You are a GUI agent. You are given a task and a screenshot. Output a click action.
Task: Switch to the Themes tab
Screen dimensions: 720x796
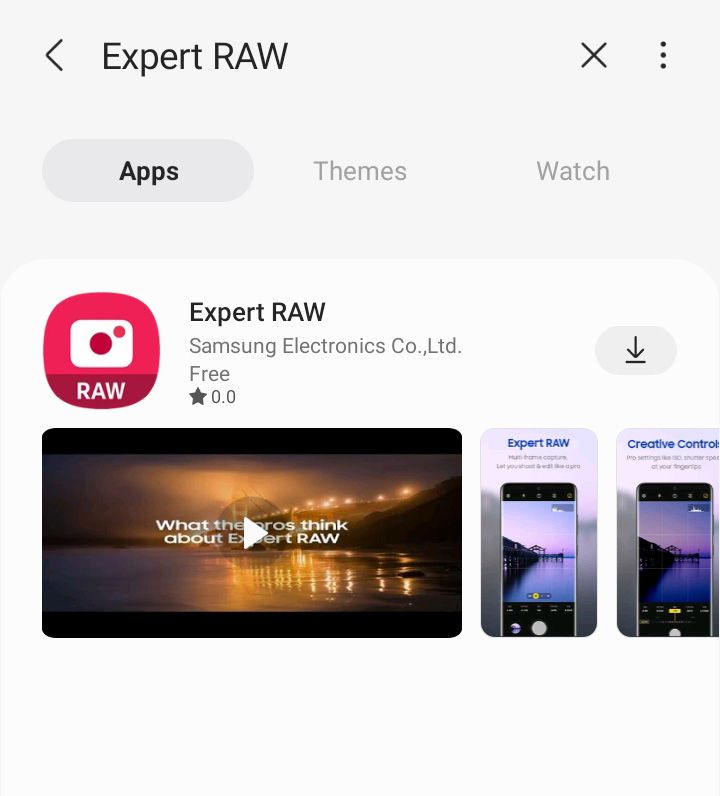(x=360, y=171)
